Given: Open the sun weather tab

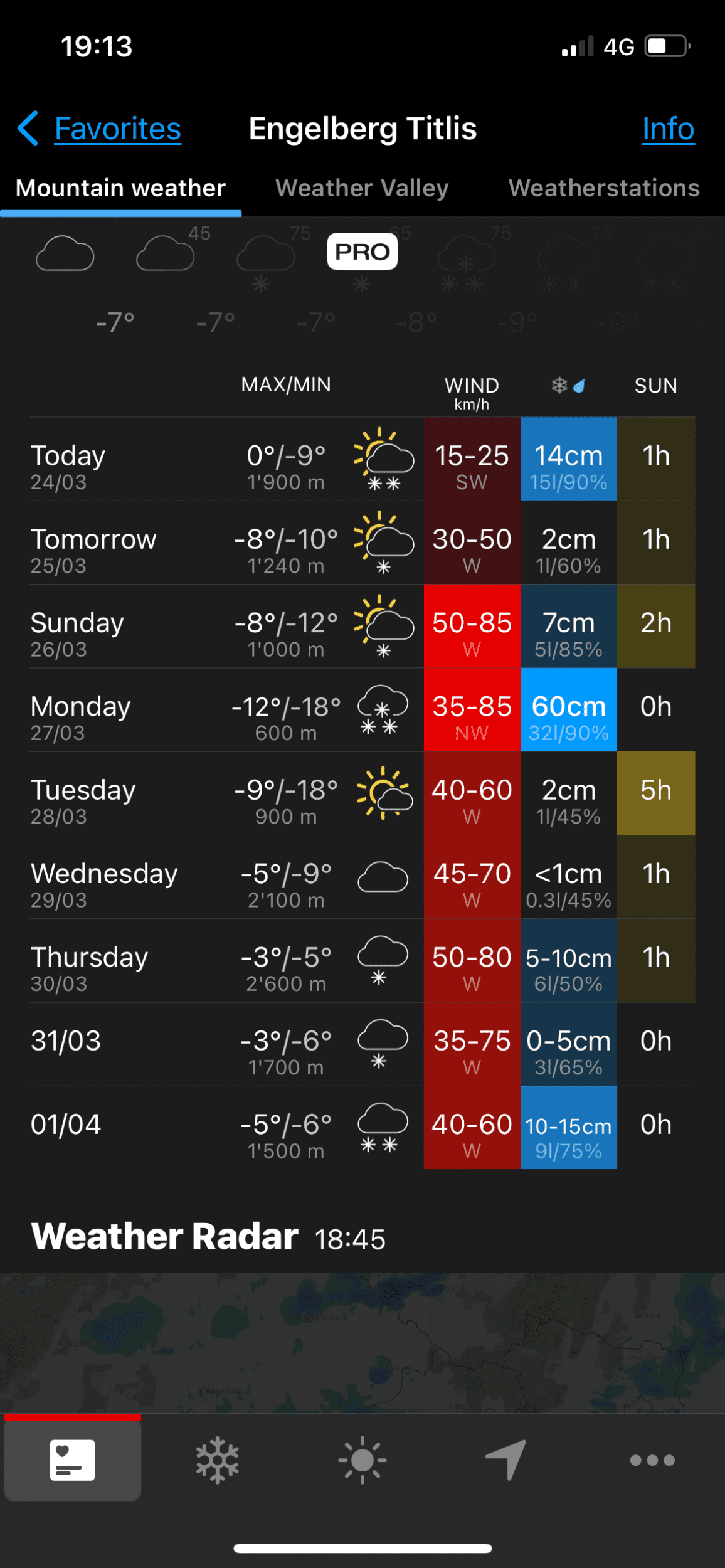Looking at the screenshot, I should coord(362,1459).
